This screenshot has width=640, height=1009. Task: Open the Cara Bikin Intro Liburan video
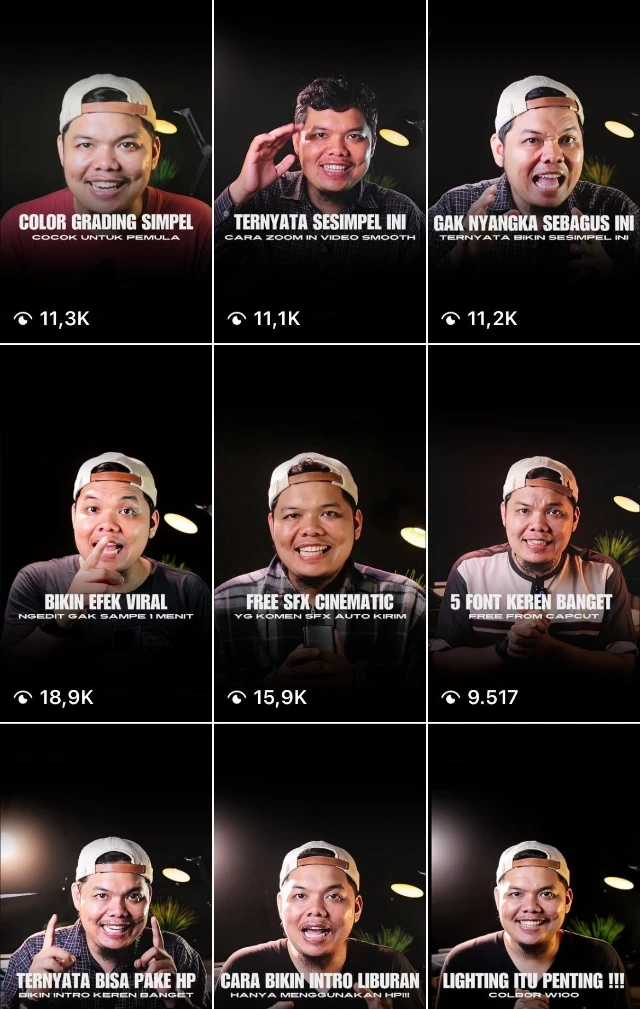[x=319, y=868]
